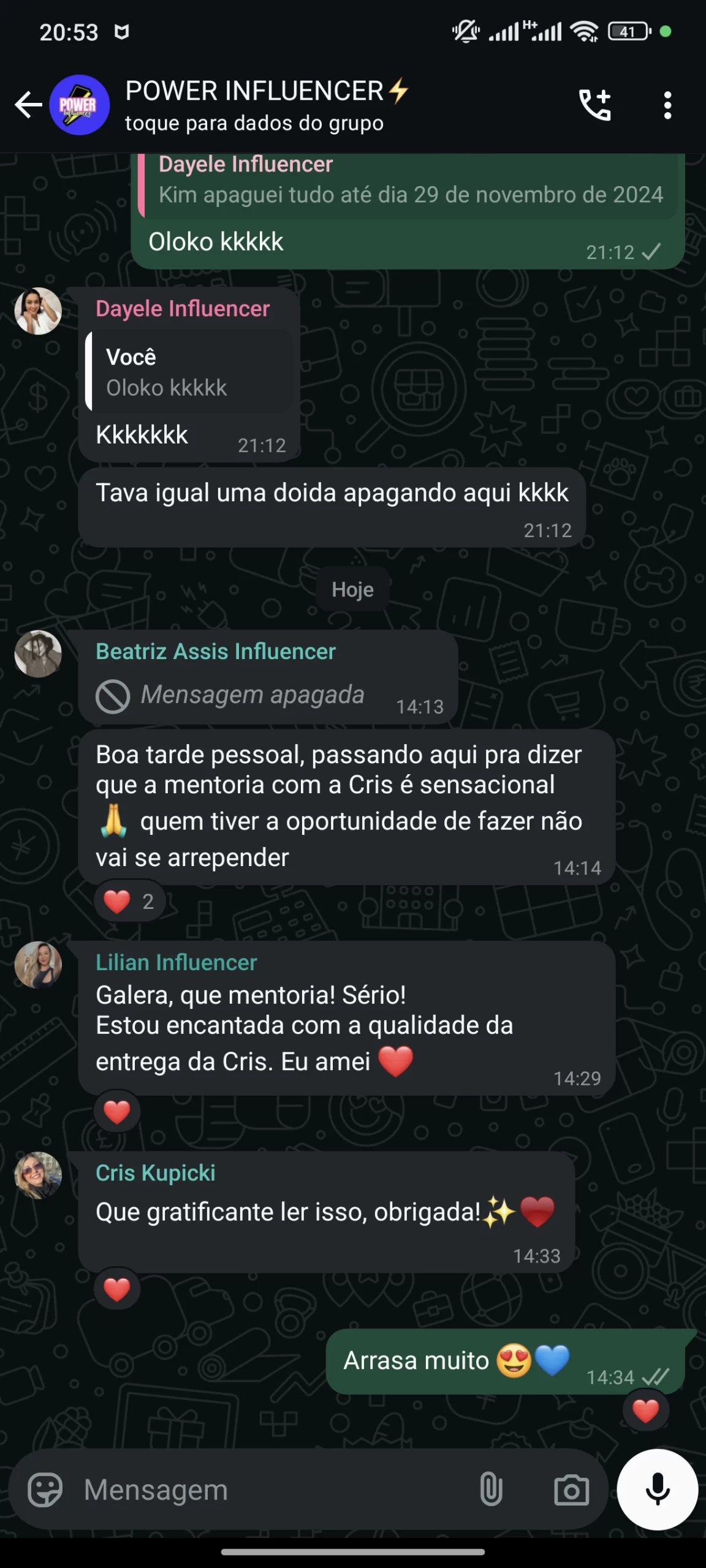Tap the voice message microphone button
Image resolution: width=706 pixels, height=1568 pixels.
point(657,1490)
